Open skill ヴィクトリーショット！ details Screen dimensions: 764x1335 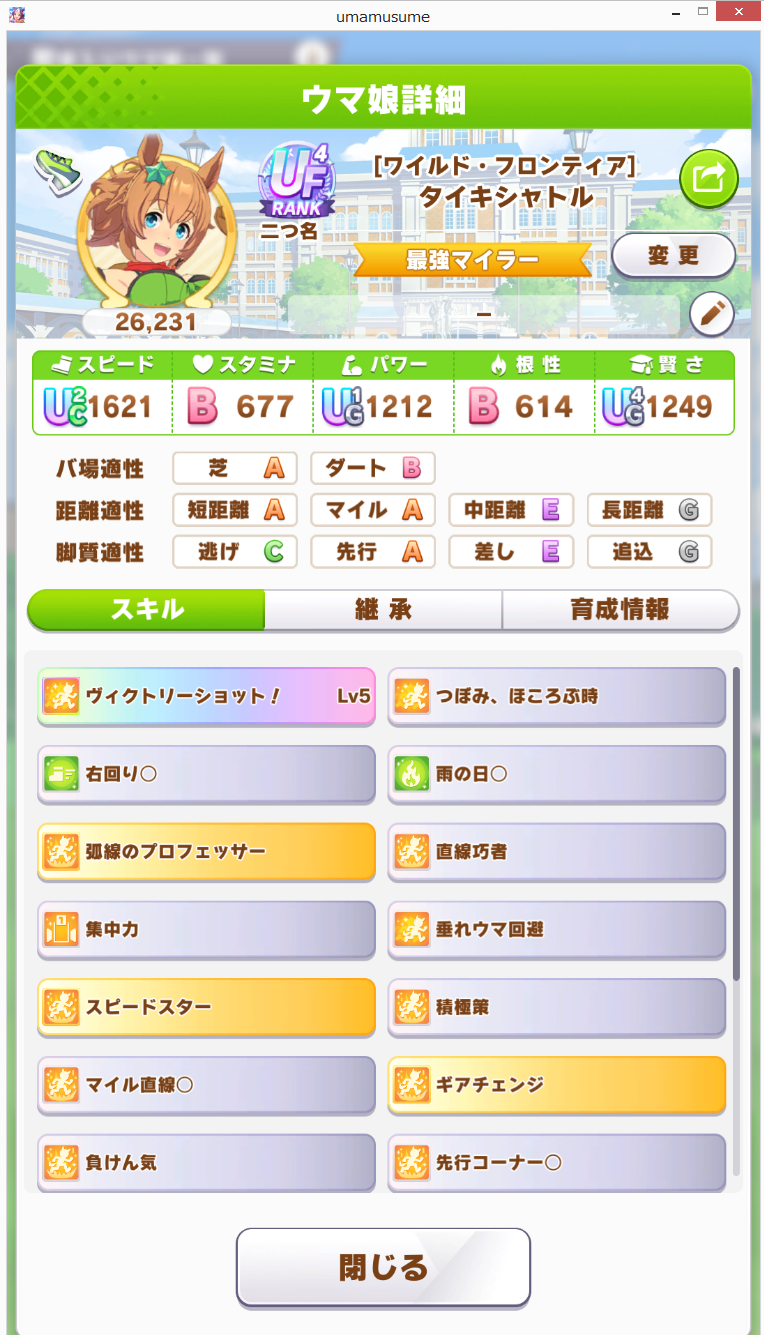[206, 696]
